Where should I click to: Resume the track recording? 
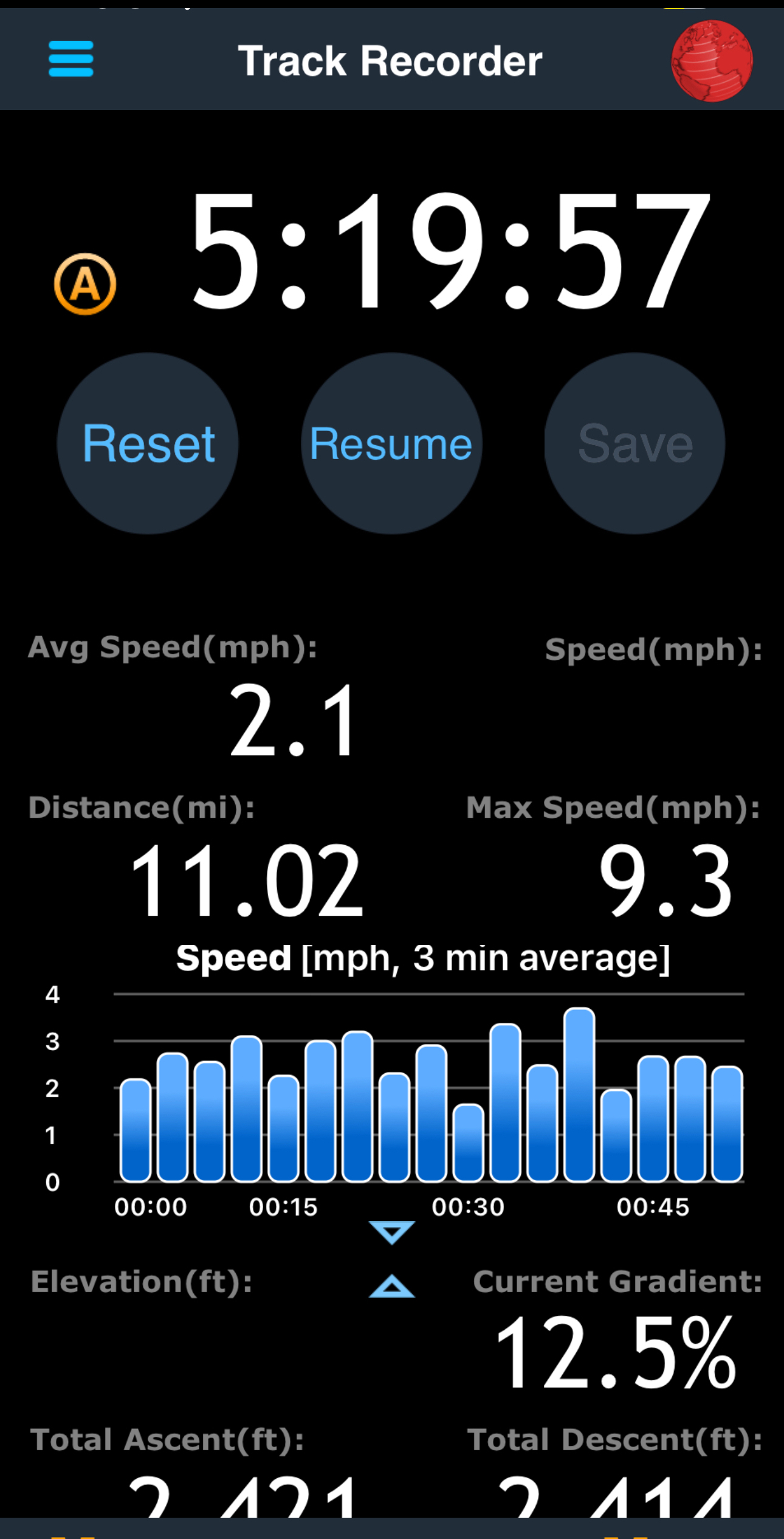[x=391, y=443]
